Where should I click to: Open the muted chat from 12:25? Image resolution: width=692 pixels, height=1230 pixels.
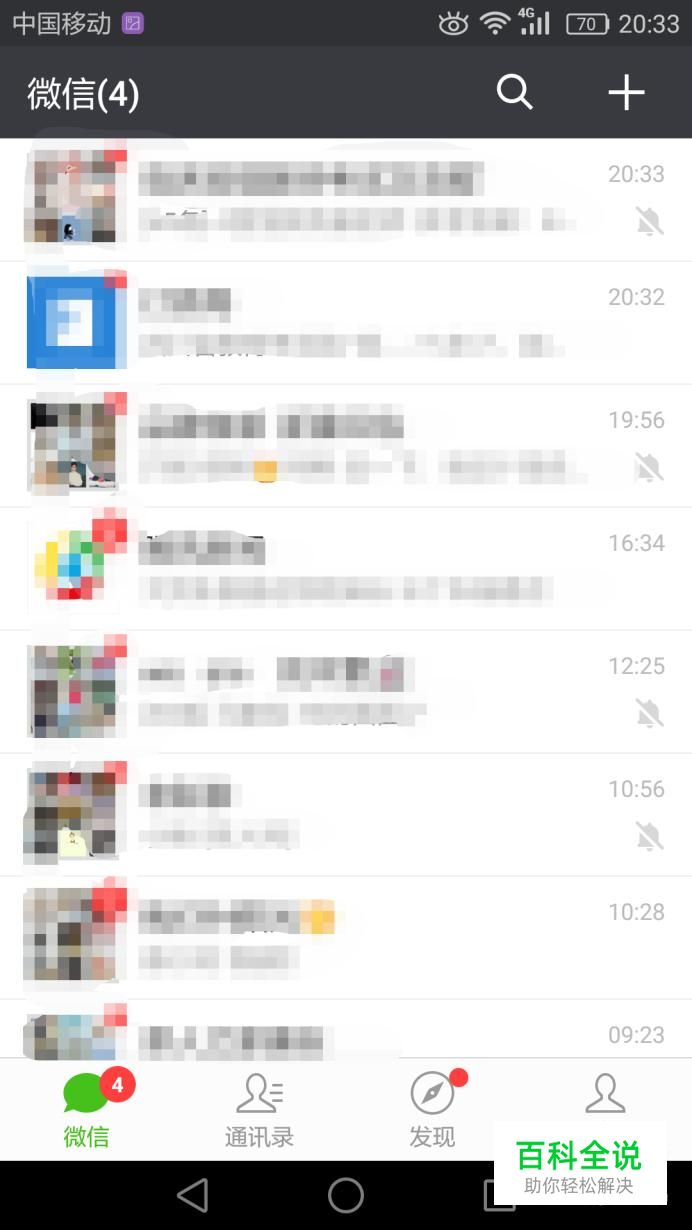point(346,692)
